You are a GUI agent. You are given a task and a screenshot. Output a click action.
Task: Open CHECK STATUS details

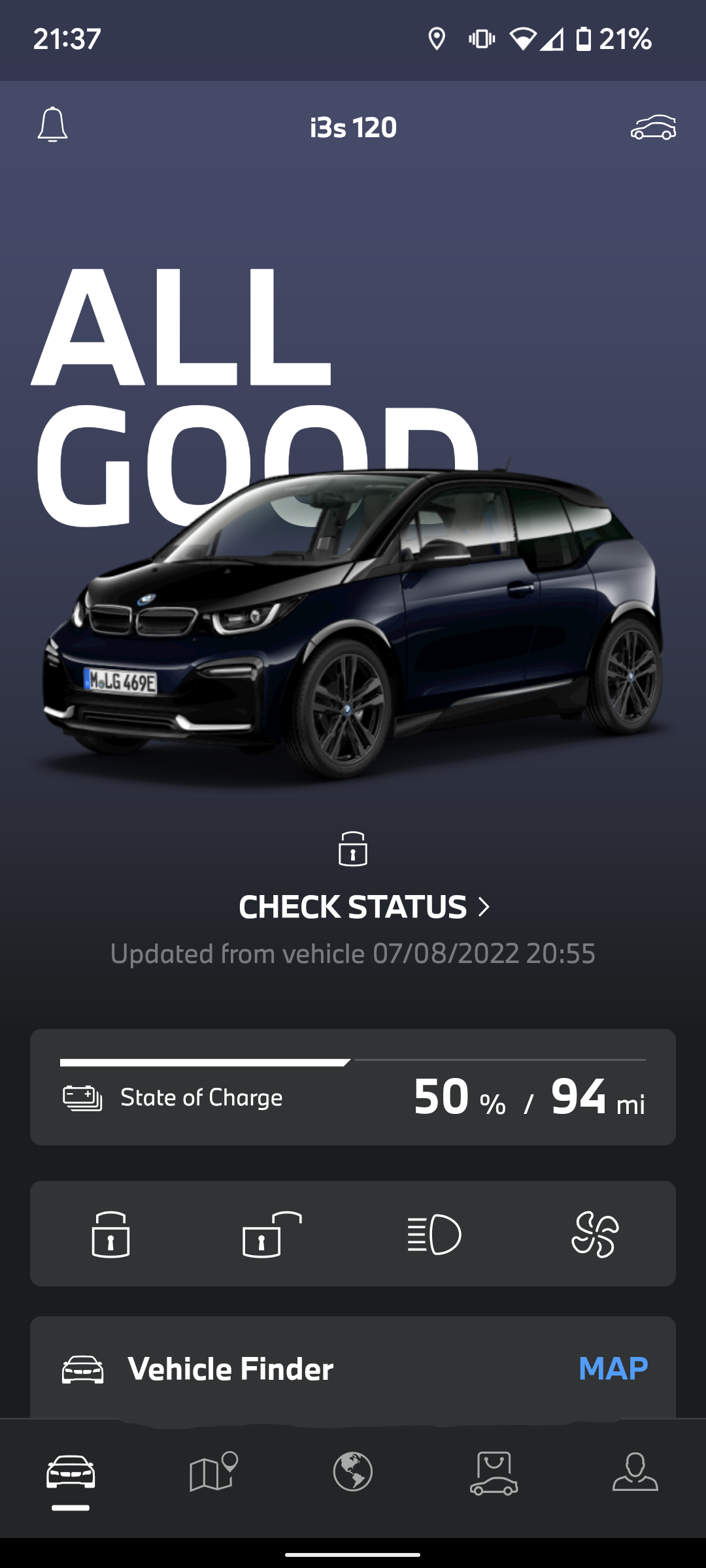[x=363, y=907]
